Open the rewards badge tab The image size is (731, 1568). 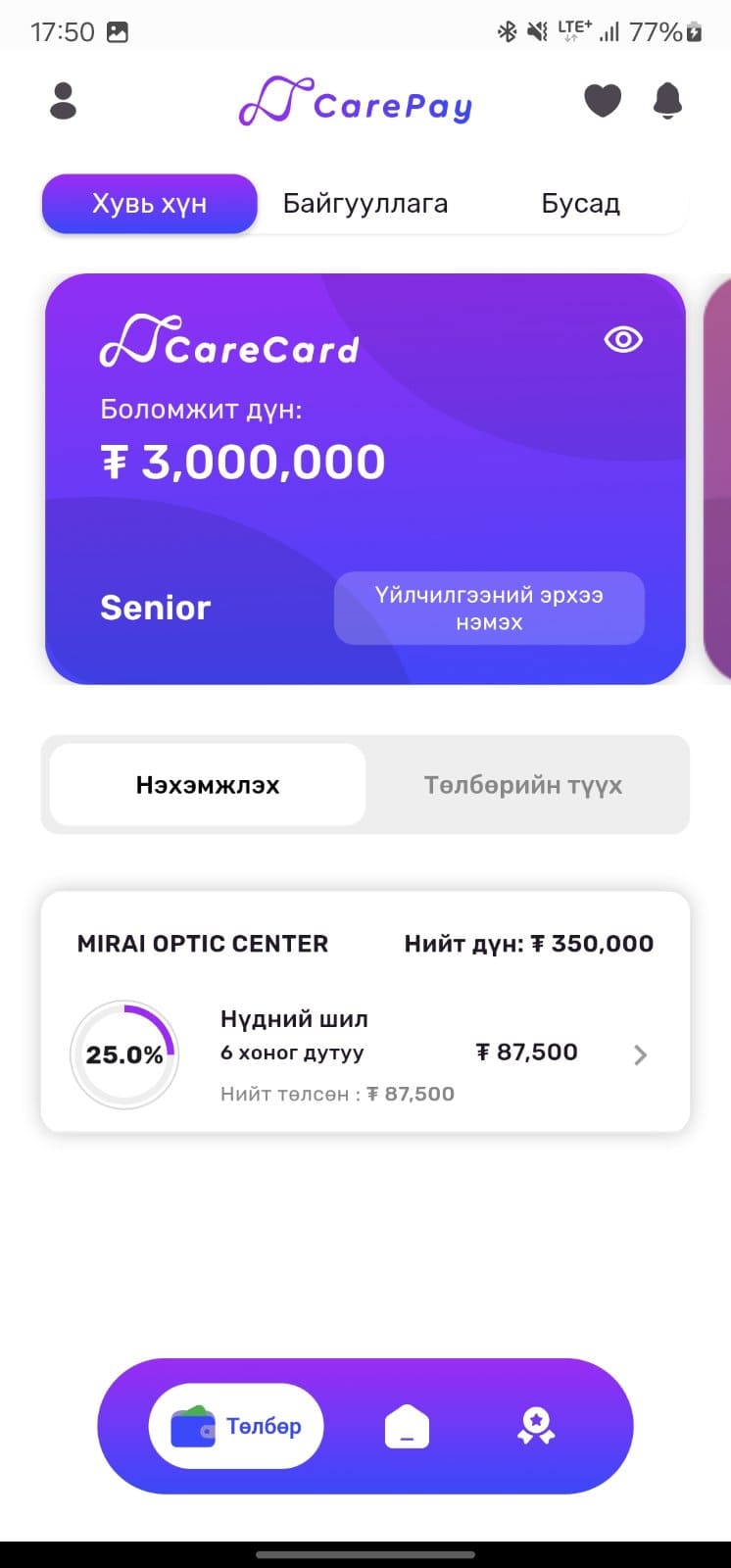536,1426
